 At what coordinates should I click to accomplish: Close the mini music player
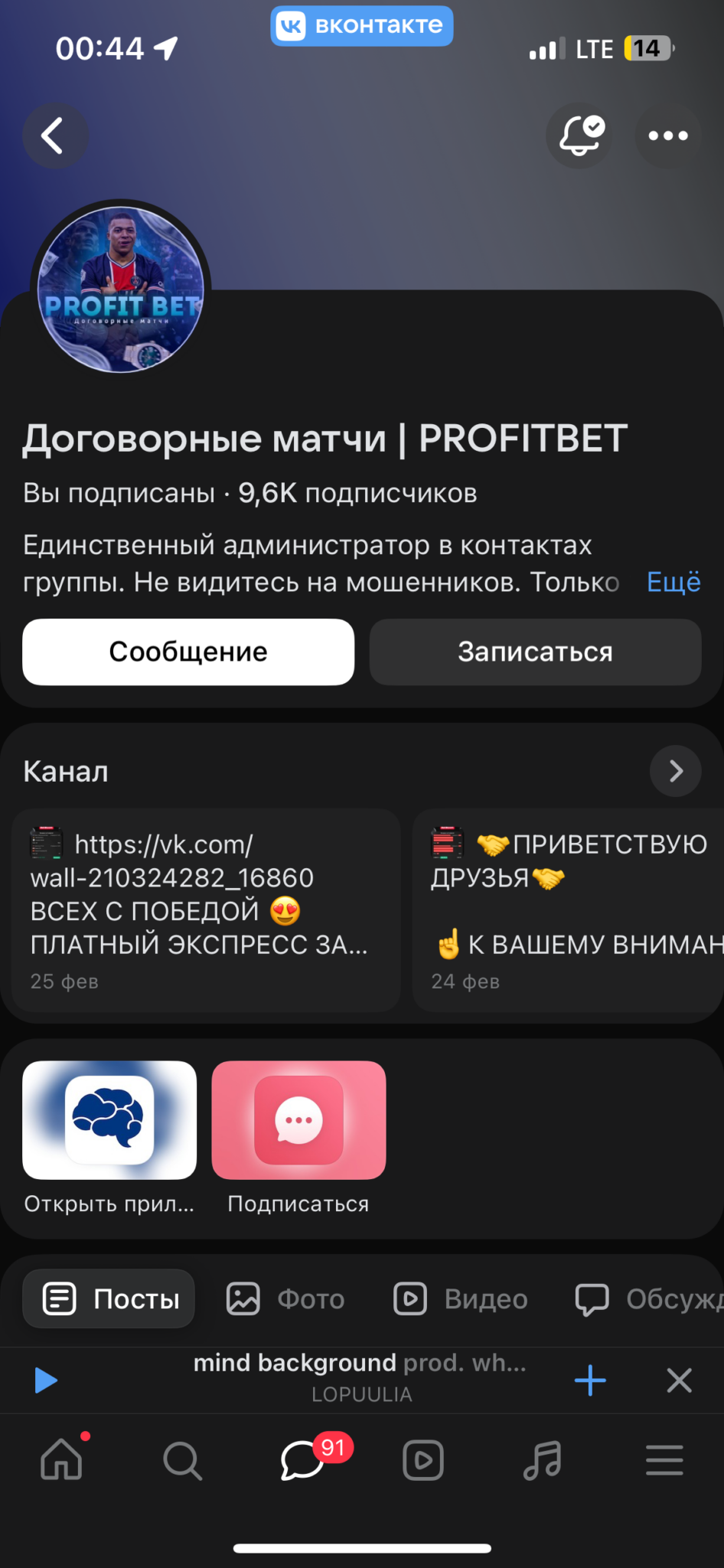(x=679, y=1380)
